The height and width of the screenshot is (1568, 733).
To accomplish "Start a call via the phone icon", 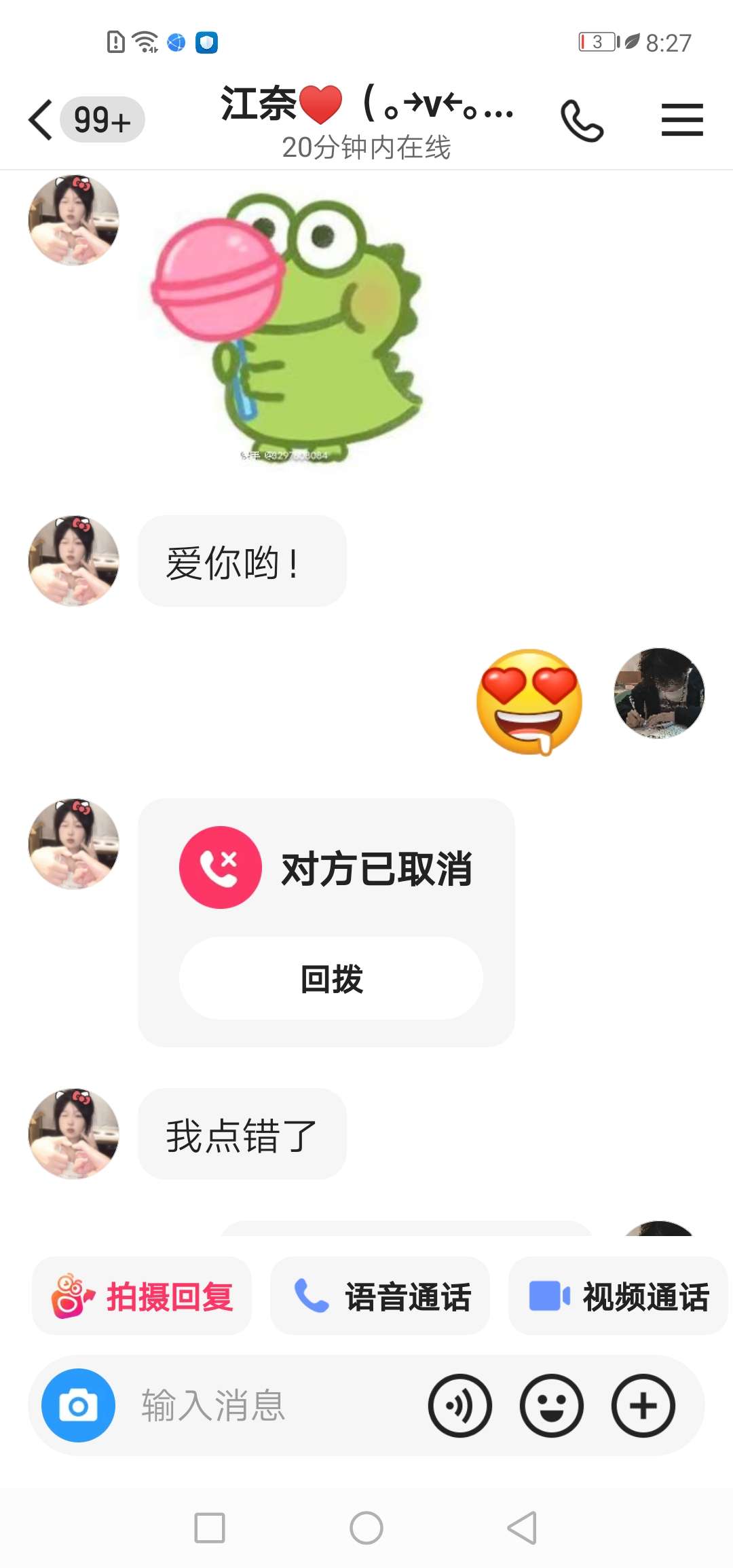I will [x=582, y=121].
